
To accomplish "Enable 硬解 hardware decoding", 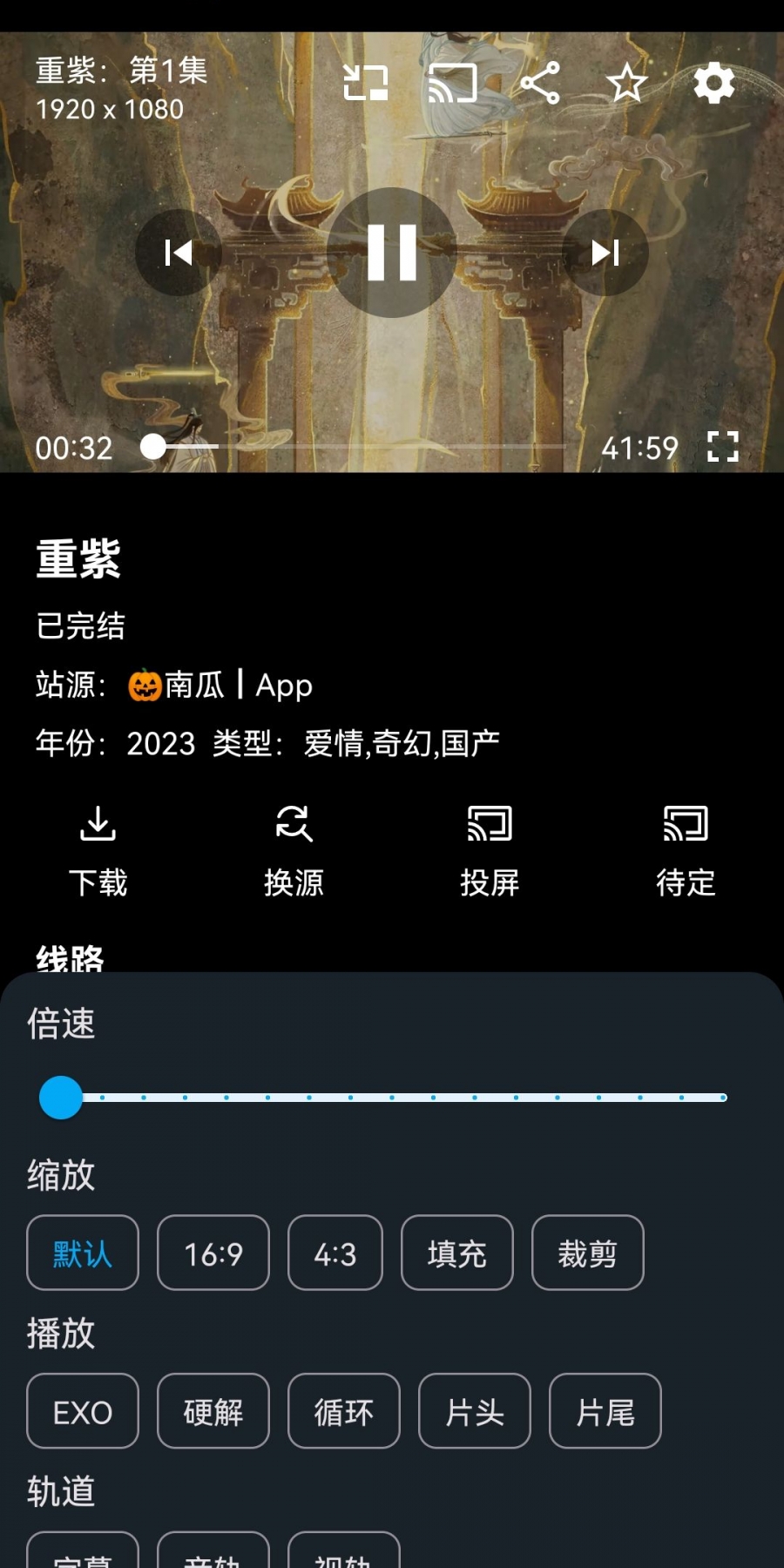I will pyautogui.click(x=213, y=1411).
